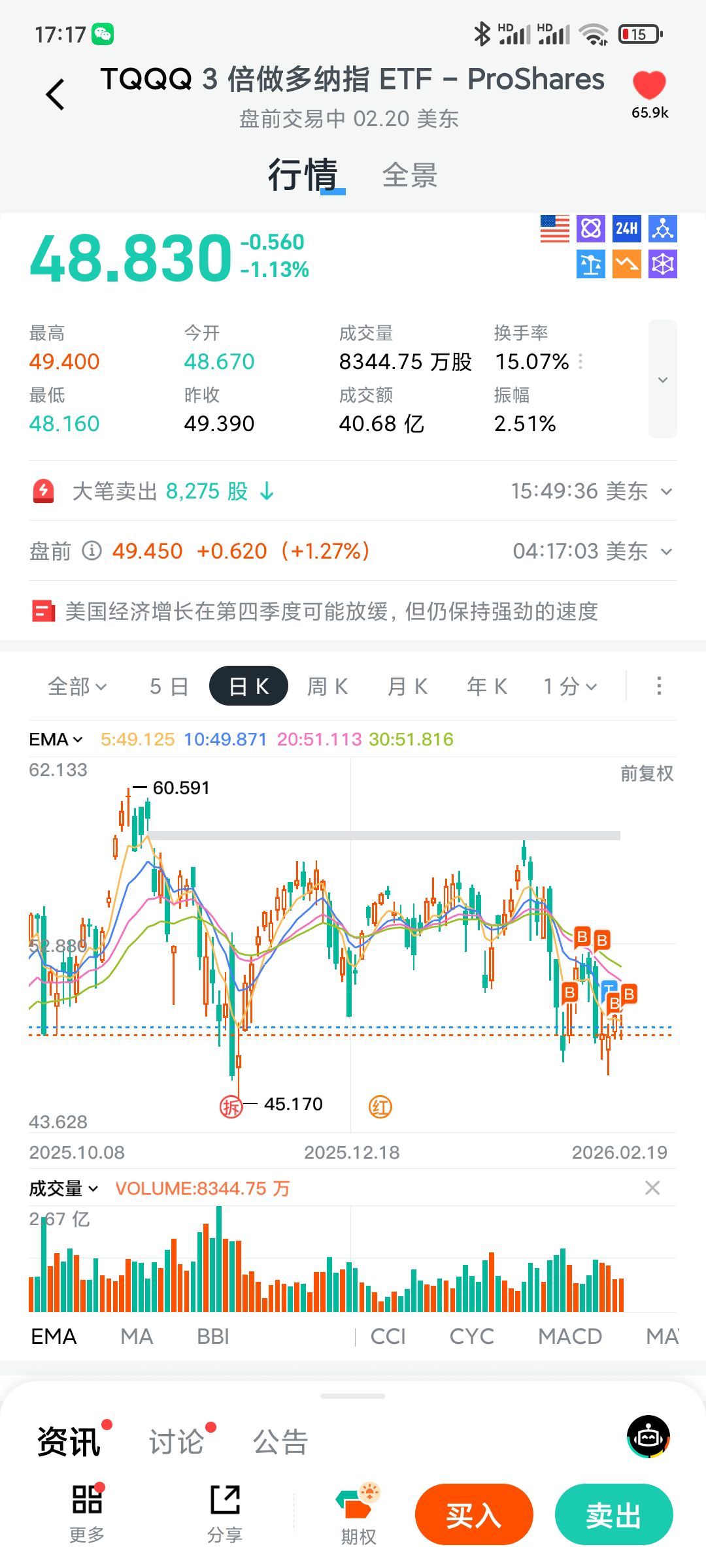Select the 5日 chart period
This screenshot has height=1568, width=706.
pyautogui.click(x=169, y=686)
